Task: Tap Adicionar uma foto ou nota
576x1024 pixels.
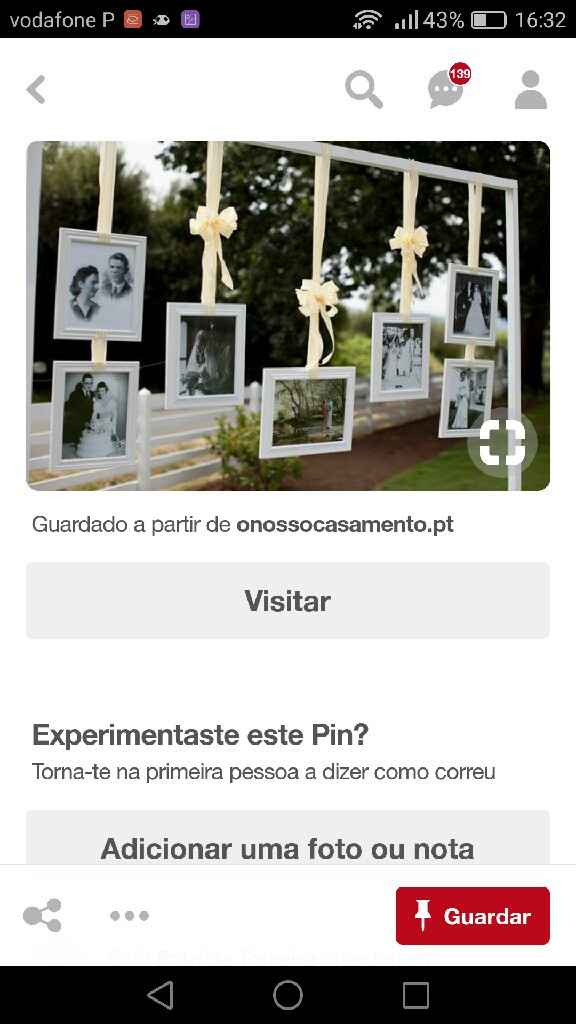Action: (x=288, y=841)
